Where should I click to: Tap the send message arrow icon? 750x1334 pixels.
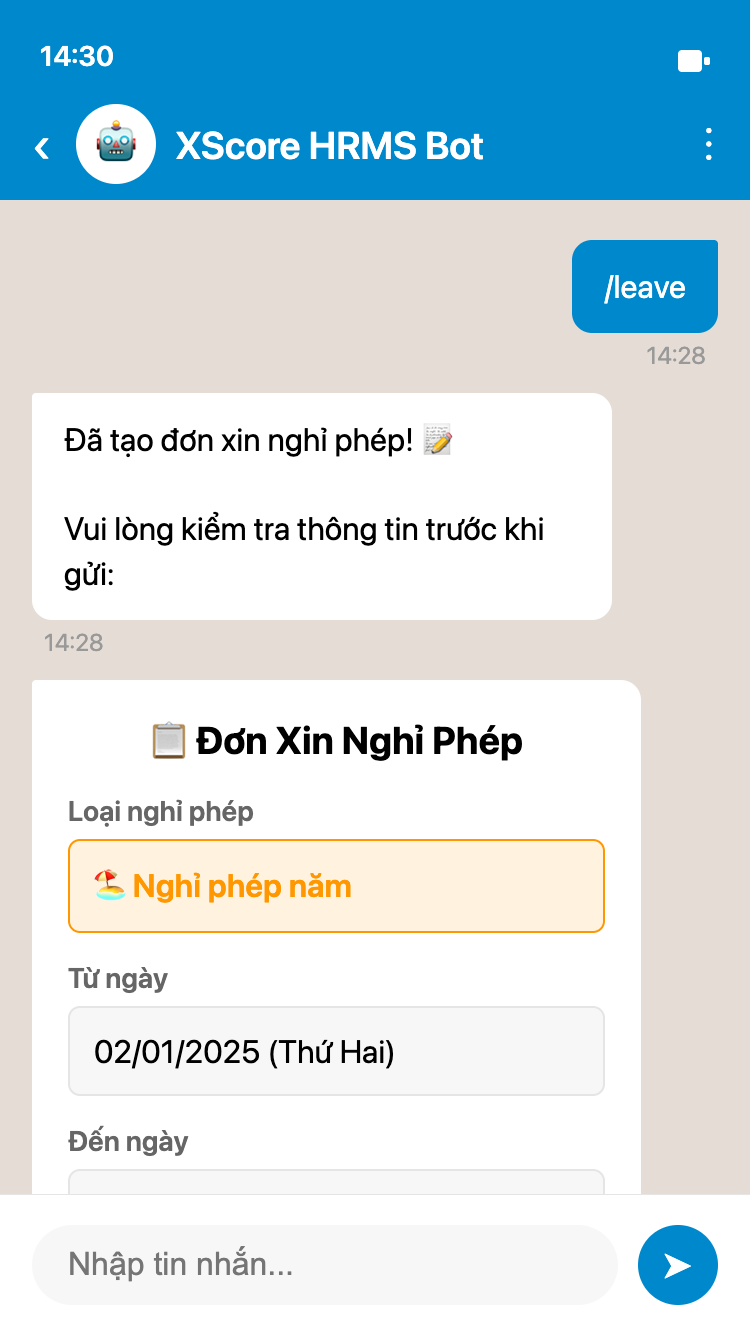[x=677, y=1264]
